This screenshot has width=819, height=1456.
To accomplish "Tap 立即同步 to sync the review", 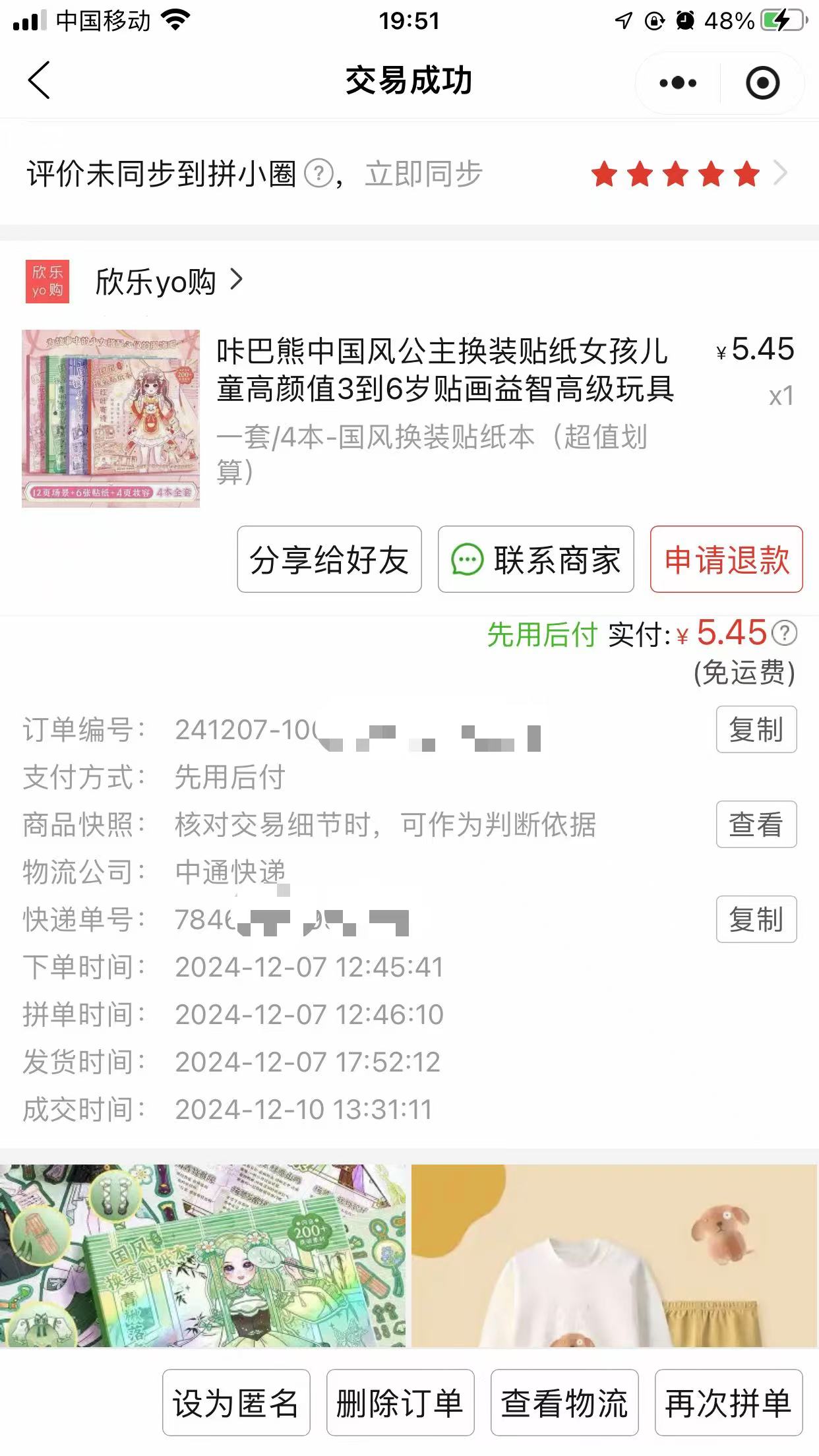I will (424, 174).
